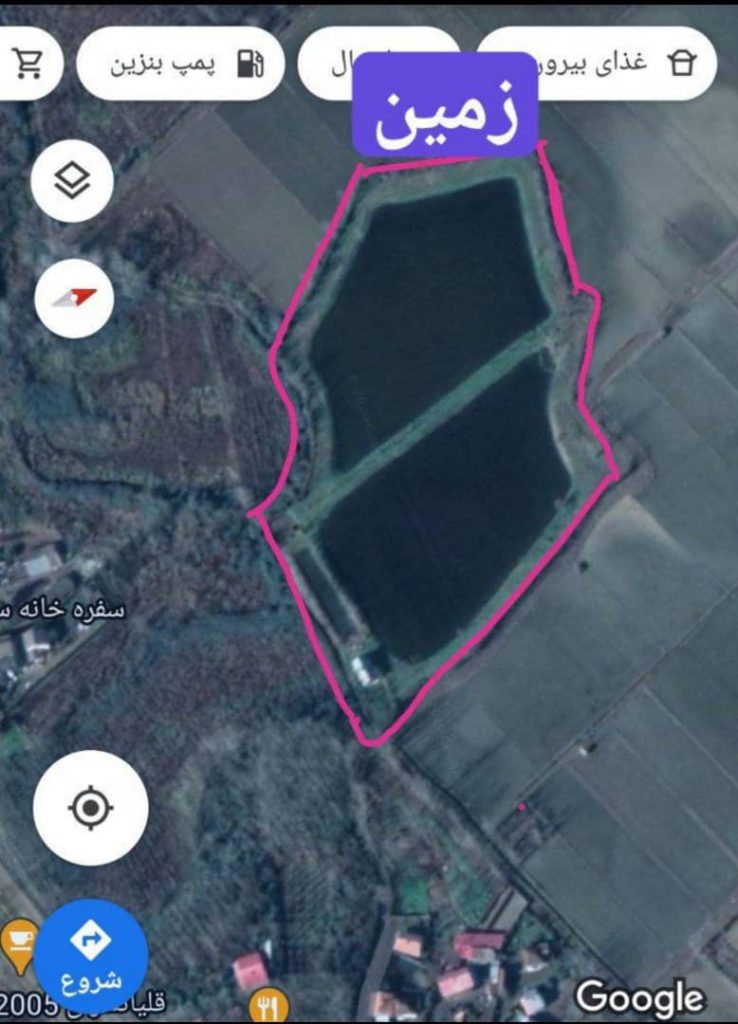Open the restaurant pin on the map

(x=266, y=1004)
